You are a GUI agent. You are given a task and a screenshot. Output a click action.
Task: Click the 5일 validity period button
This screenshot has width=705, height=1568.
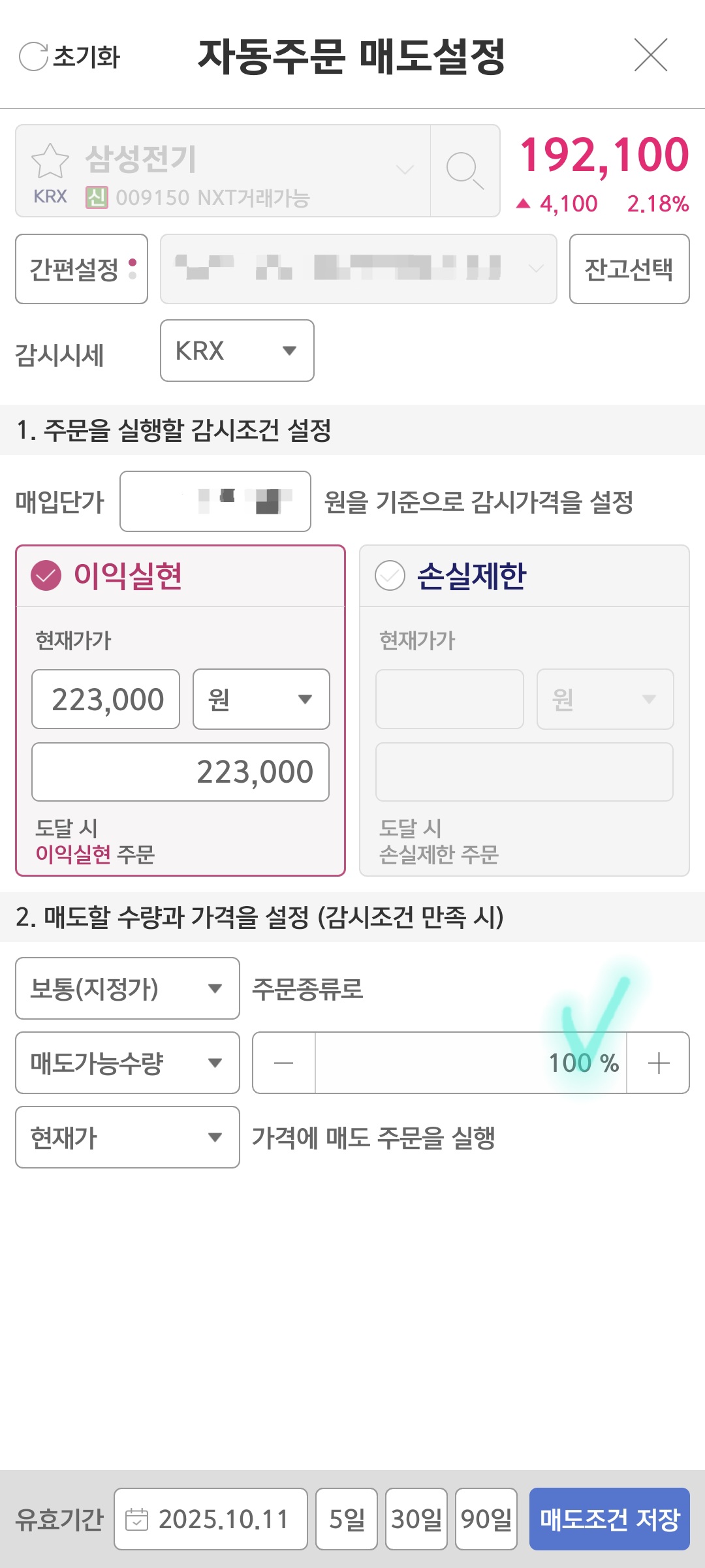click(346, 1518)
